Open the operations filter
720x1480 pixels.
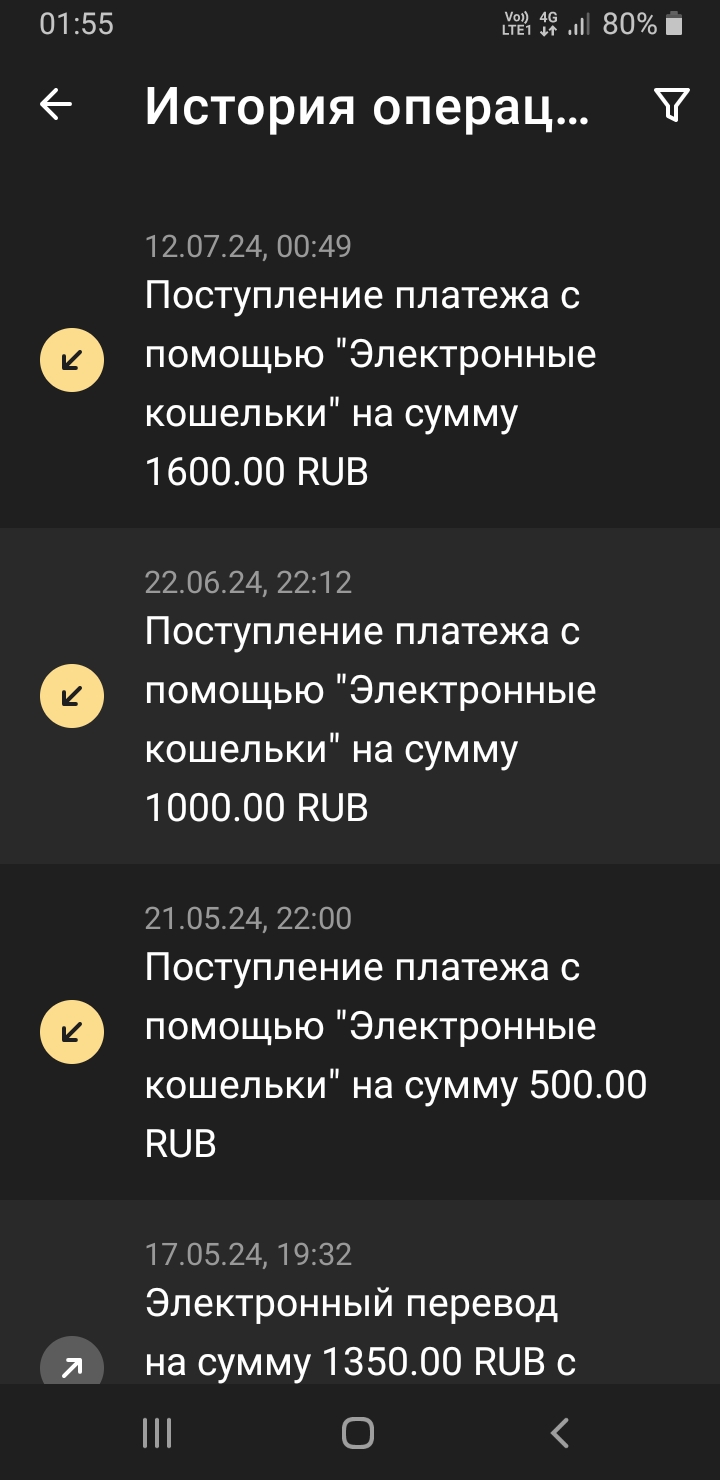pyautogui.click(x=671, y=104)
